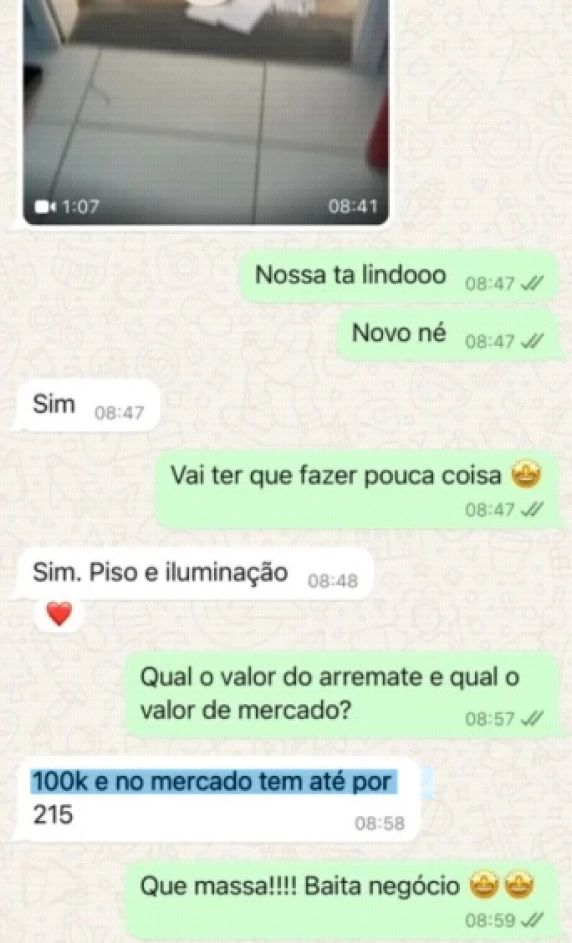The height and width of the screenshot is (943, 572).
Task: Open the heart reaction under Piso e iluminação
Action: pos(59,614)
